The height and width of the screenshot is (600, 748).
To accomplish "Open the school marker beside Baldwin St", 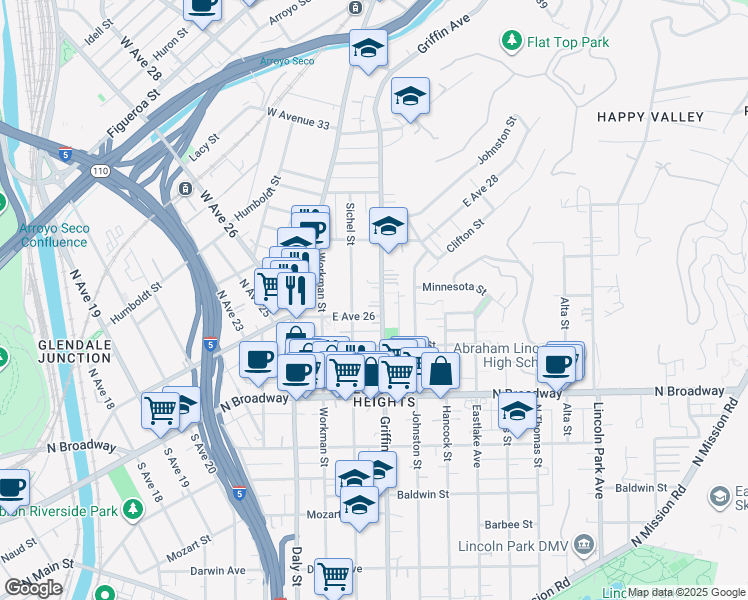I will pos(359,504).
